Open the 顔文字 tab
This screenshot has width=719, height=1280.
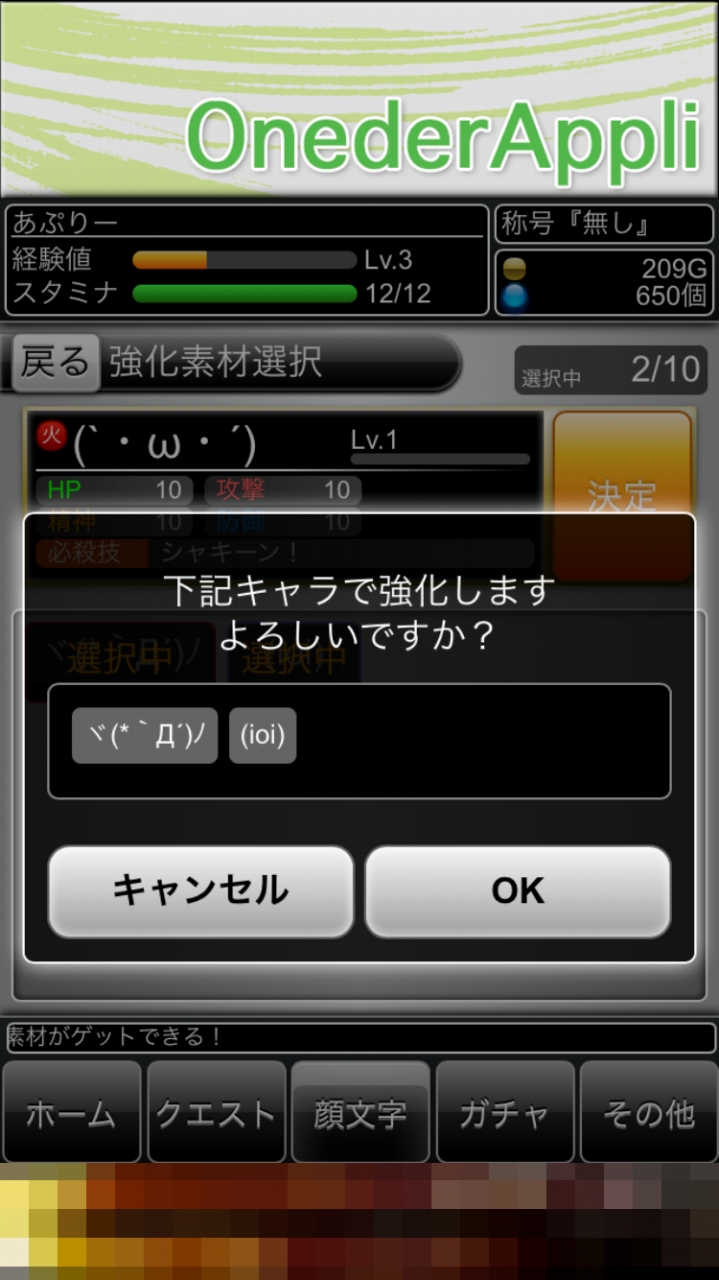pyautogui.click(x=360, y=1113)
